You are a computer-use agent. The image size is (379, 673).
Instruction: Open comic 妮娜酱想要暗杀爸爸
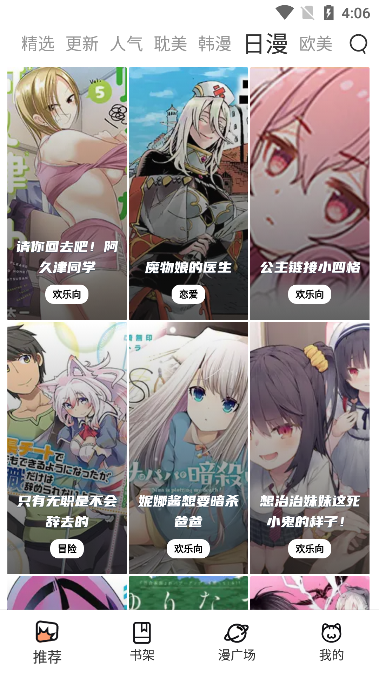pyautogui.click(x=188, y=448)
